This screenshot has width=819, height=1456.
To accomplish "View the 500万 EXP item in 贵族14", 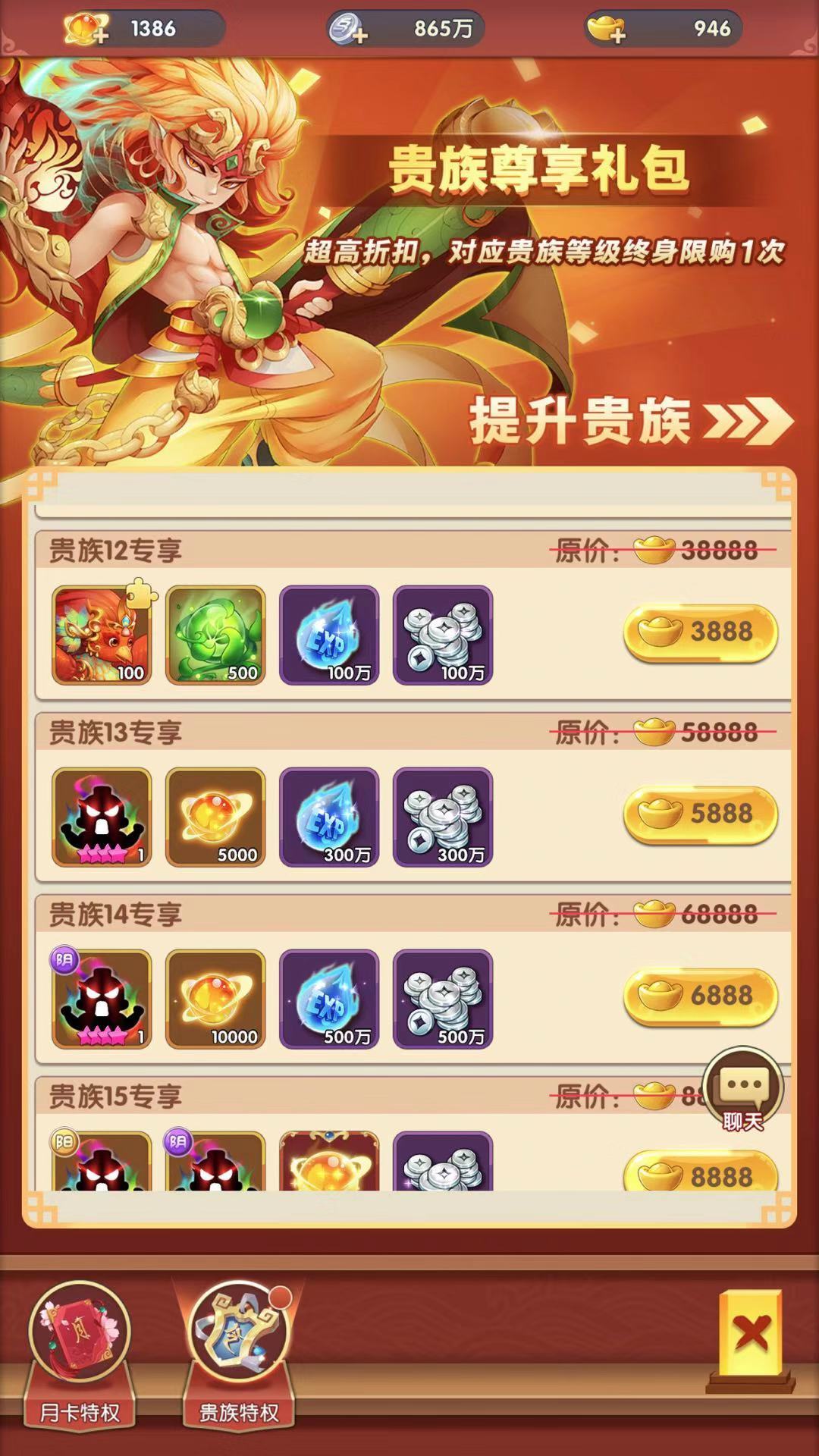I will coord(329,999).
